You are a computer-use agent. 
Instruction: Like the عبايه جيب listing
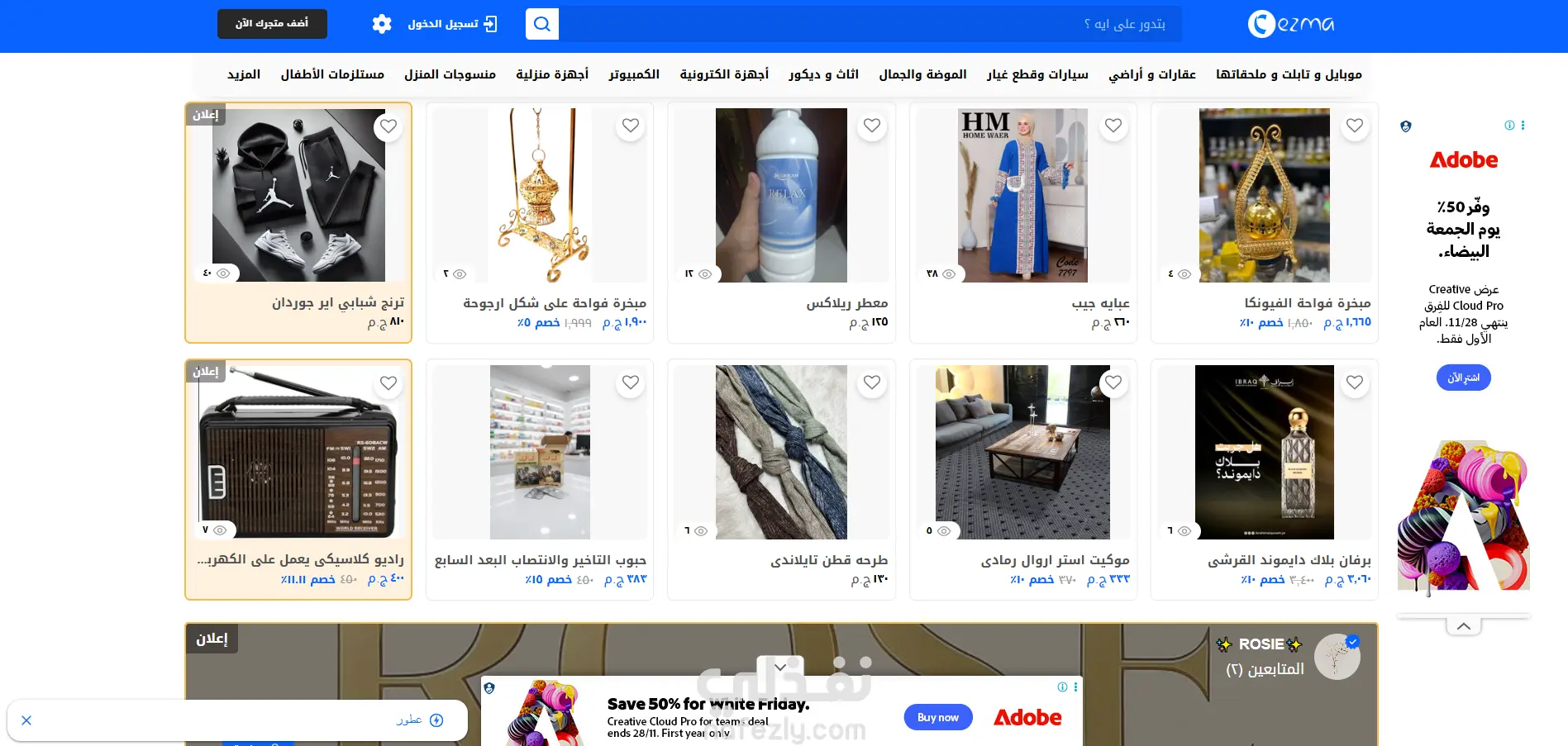(x=1113, y=126)
